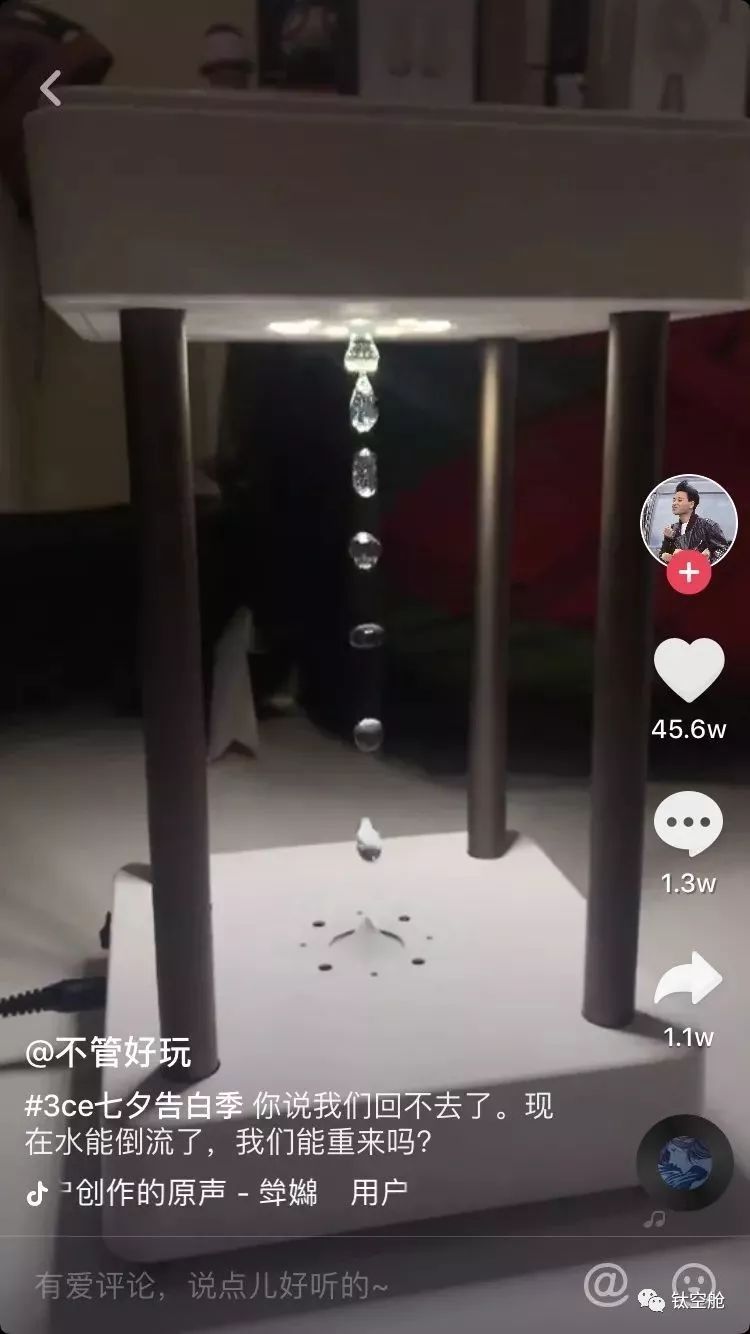Open the spinning music disc
Viewport: 750px width, 1334px height.
coord(684,1164)
